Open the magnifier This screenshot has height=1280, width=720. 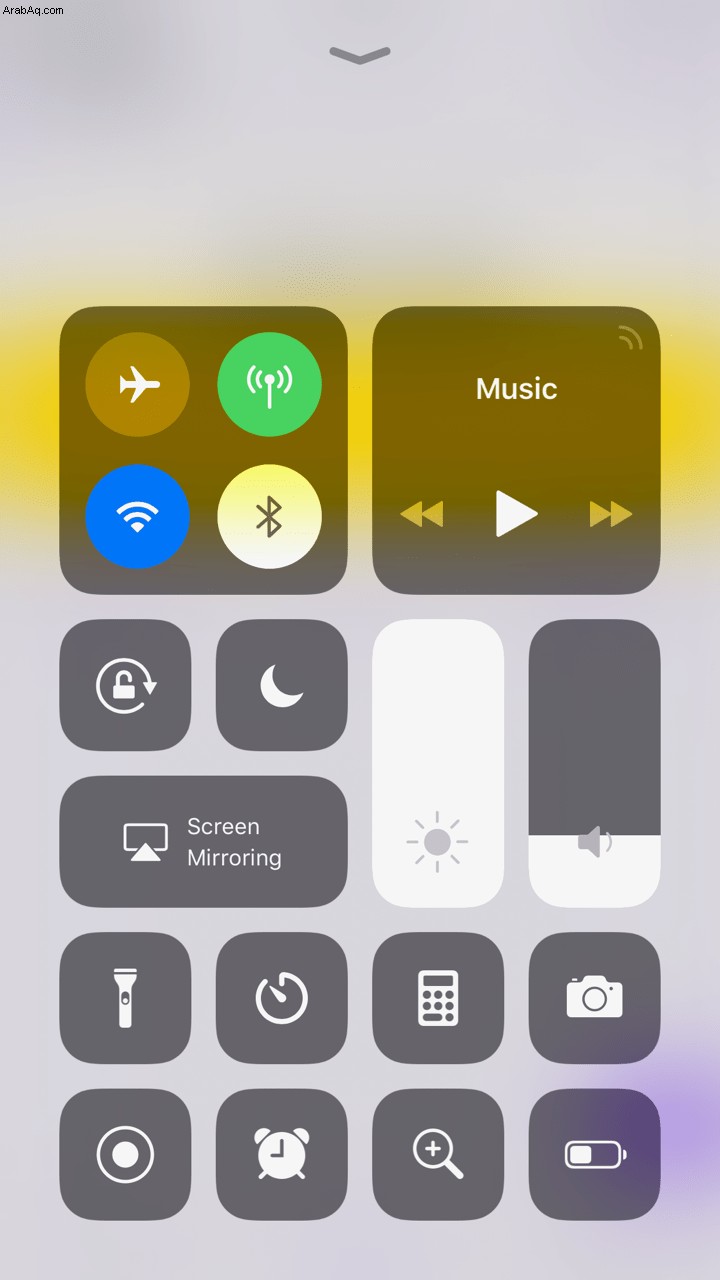(x=438, y=1154)
